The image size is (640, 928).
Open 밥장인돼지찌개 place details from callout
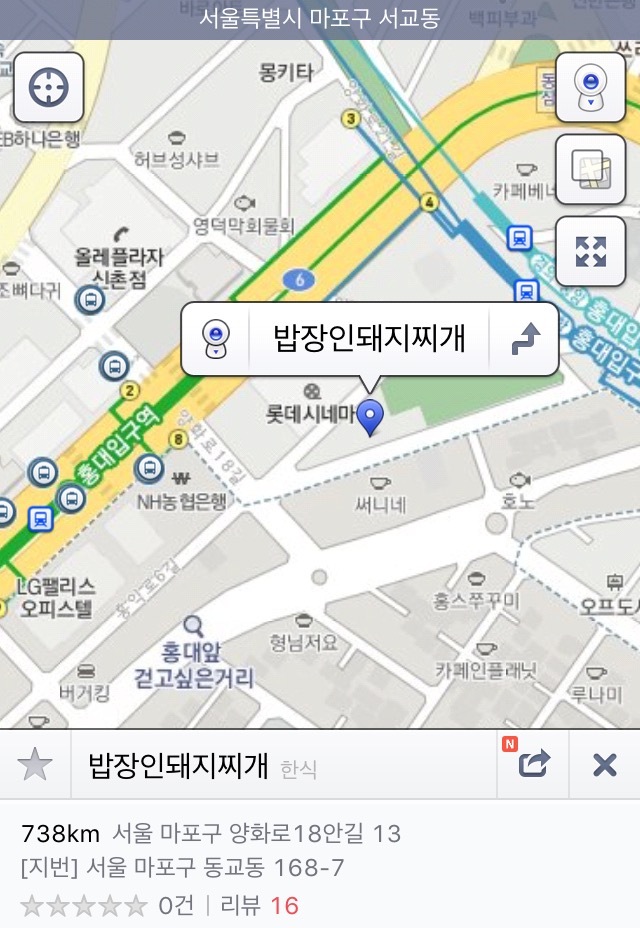pyautogui.click(x=369, y=339)
